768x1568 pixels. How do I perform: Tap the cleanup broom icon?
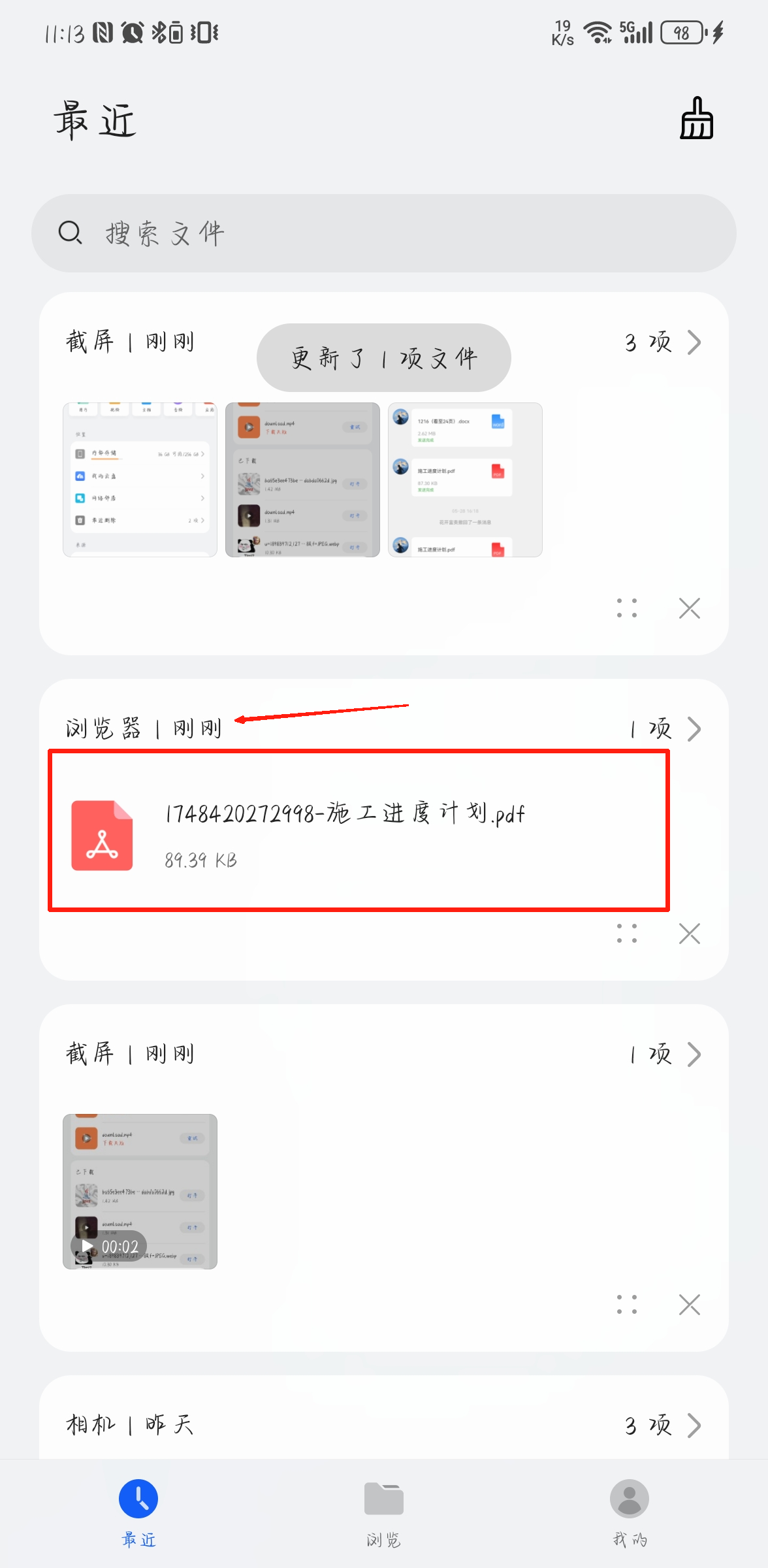click(696, 118)
